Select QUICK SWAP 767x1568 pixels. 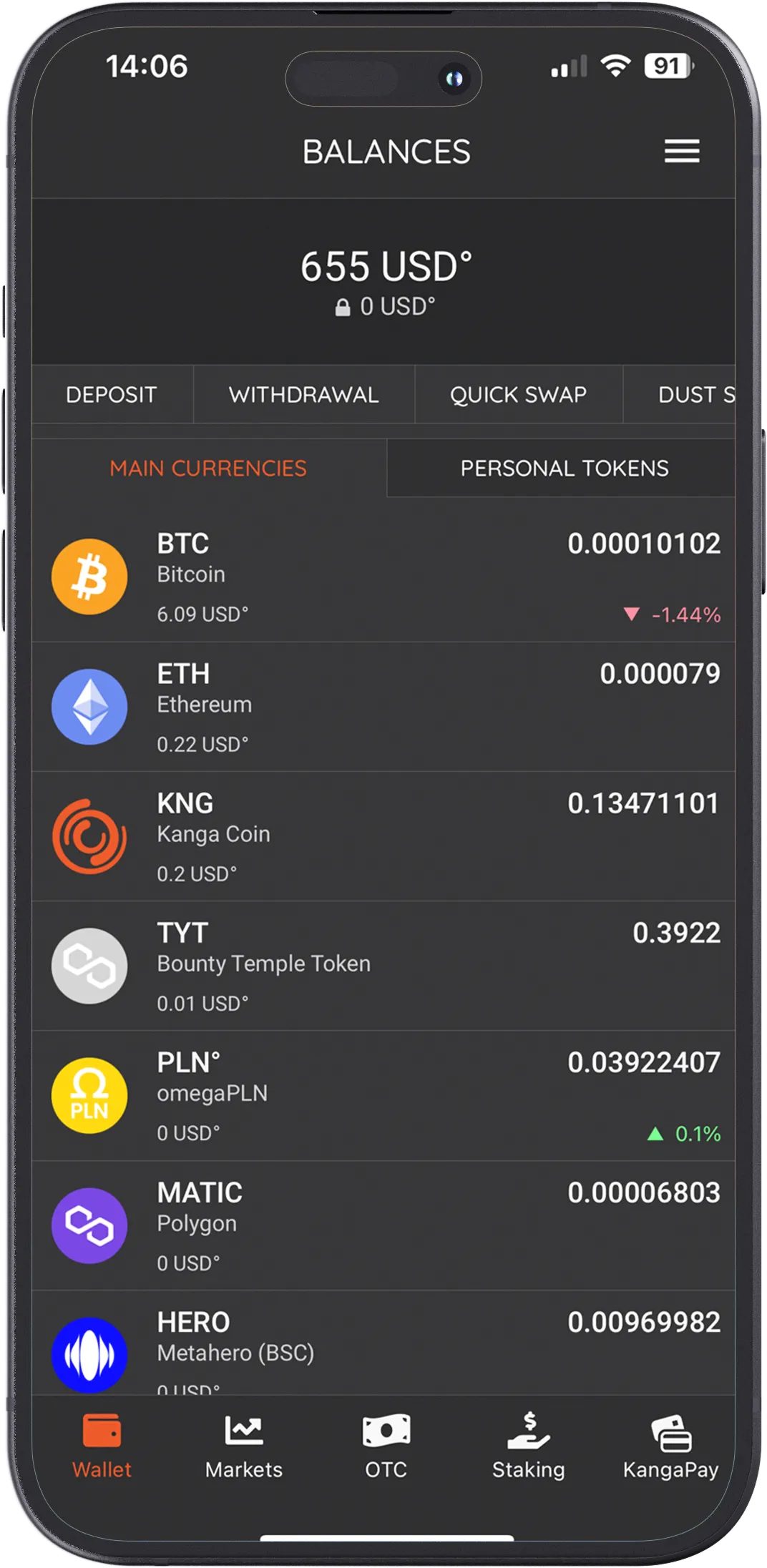click(519, 395)
